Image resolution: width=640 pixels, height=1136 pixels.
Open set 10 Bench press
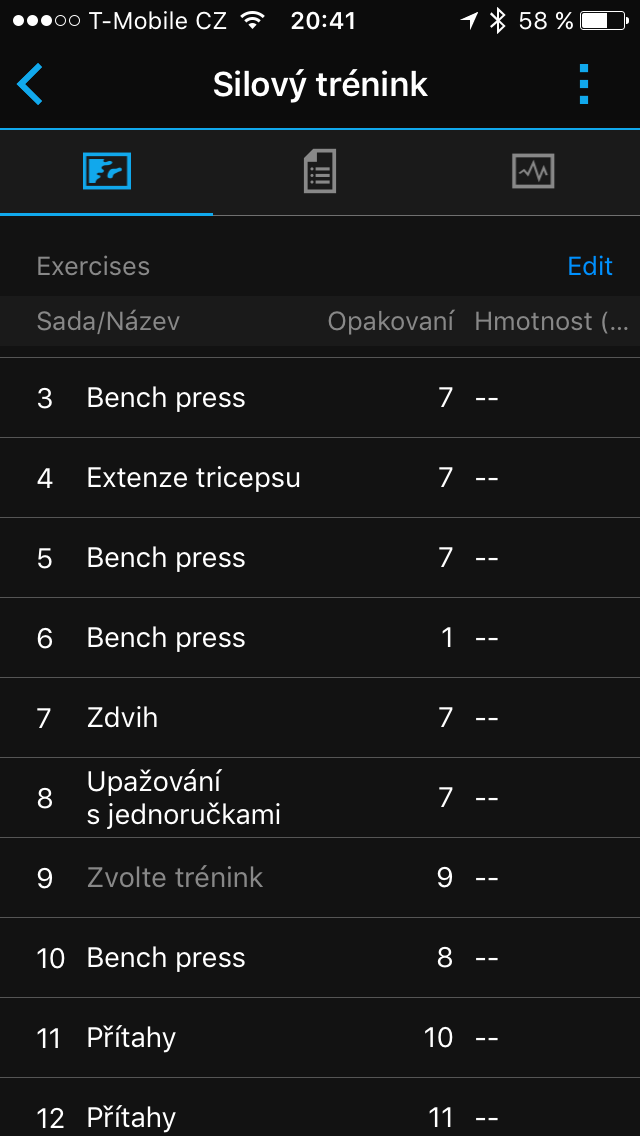pyautogui.click(x=320, y=958)
